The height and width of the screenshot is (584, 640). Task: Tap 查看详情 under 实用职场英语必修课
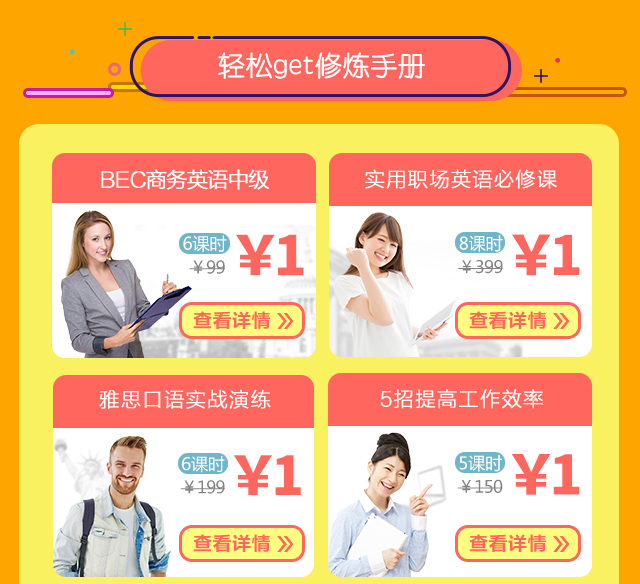pos(518,321)
